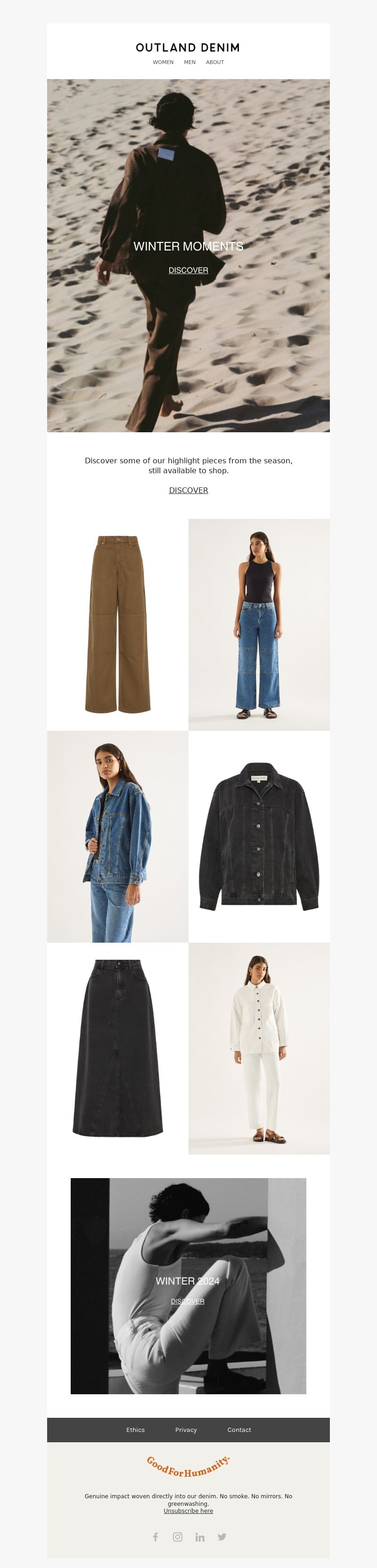Screen dimensions: 377x1568
Task: Visit the Facebook page
Action: 156,1537
